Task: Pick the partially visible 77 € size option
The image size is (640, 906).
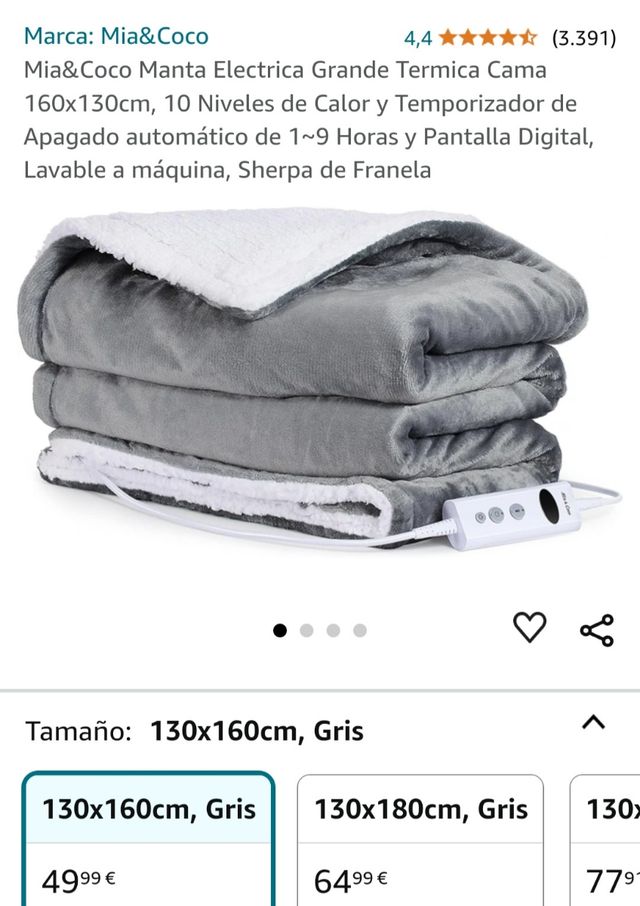Action: click(606, 838)
